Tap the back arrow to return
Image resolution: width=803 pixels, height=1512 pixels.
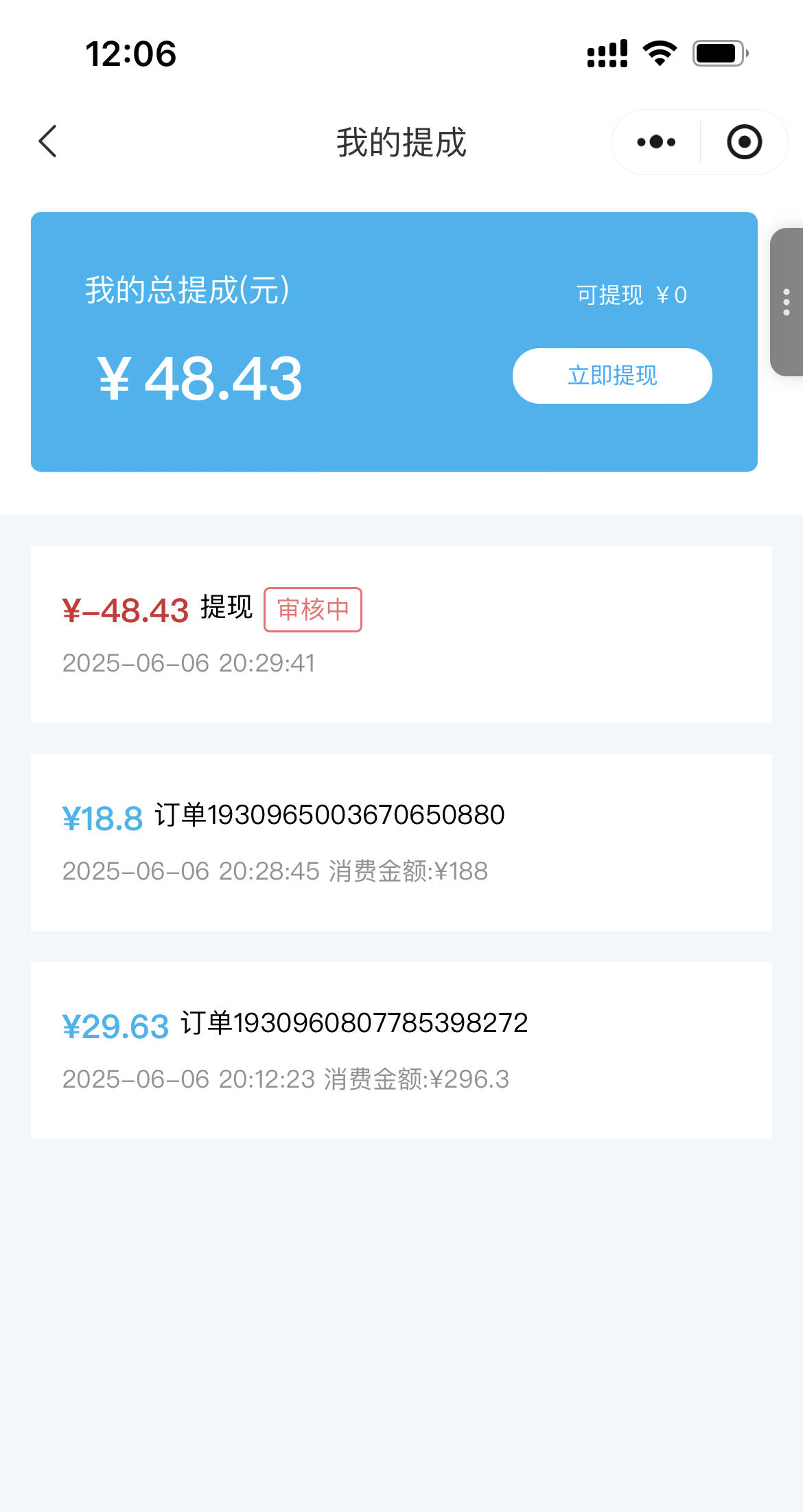[x=47, y=141]
